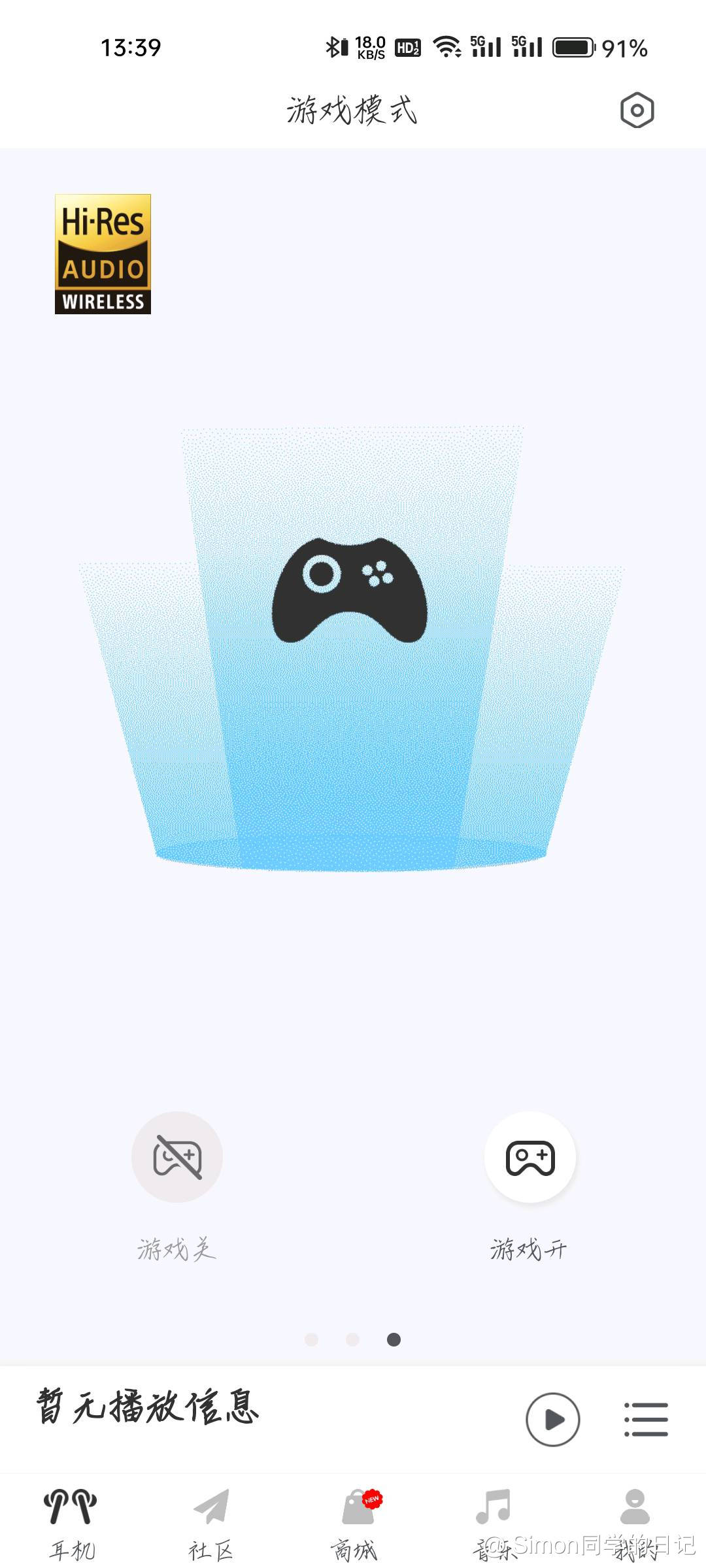Jump to the first page indicator dot
The height and width of the screenshot is (1568, 706).
point(312,1340)
